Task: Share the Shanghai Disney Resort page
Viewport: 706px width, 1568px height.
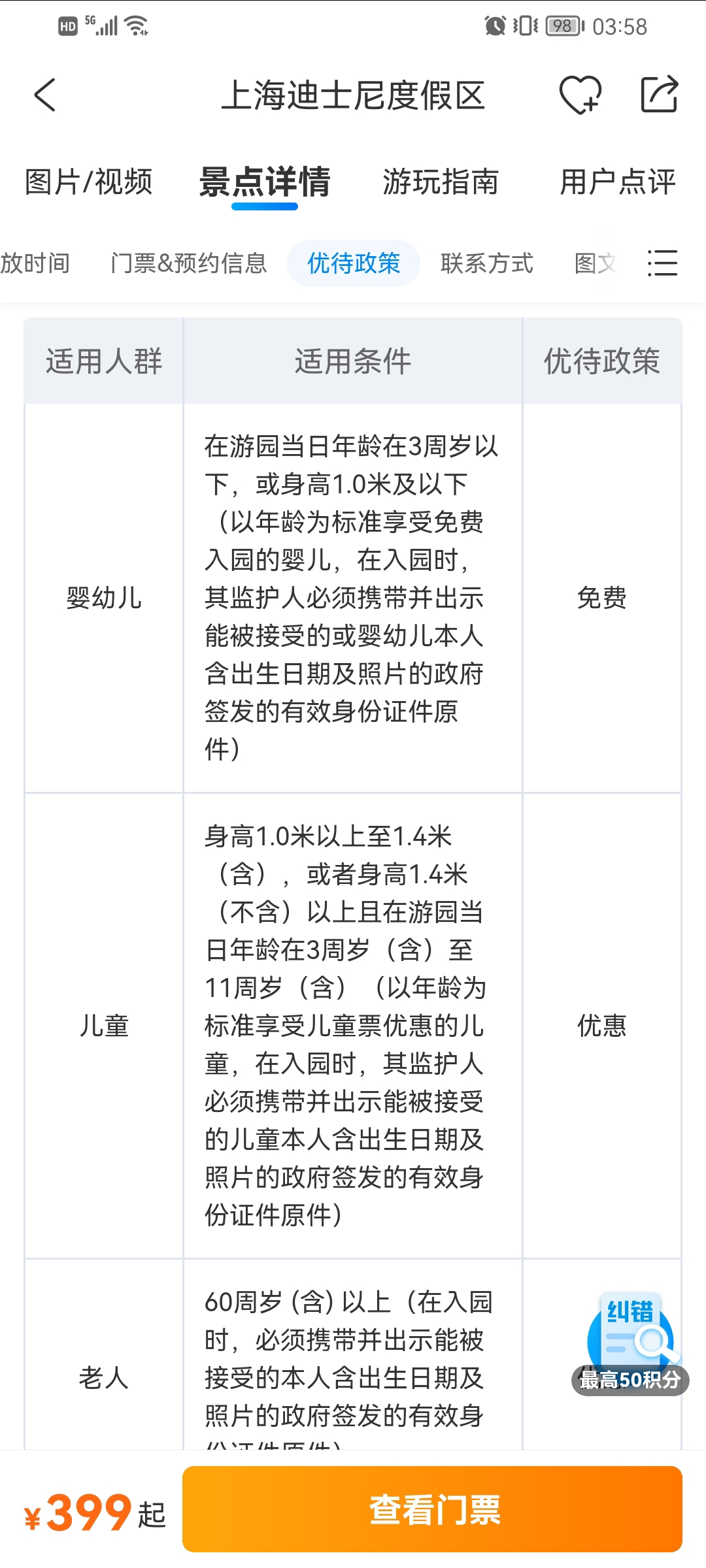Action: coord(658,95)
